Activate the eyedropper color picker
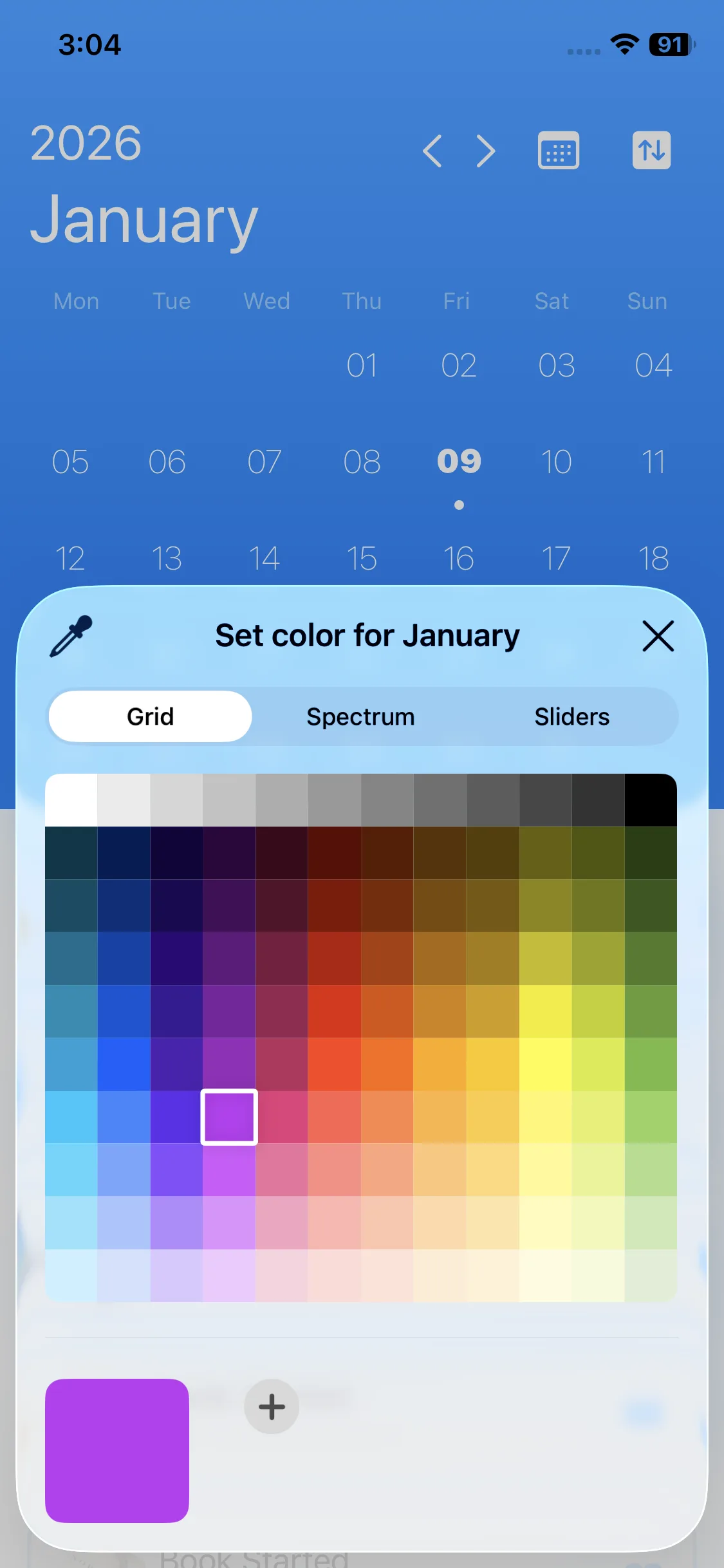This screenshot has height=1568, width=724. pyautogui.click(x=71, y=636)
